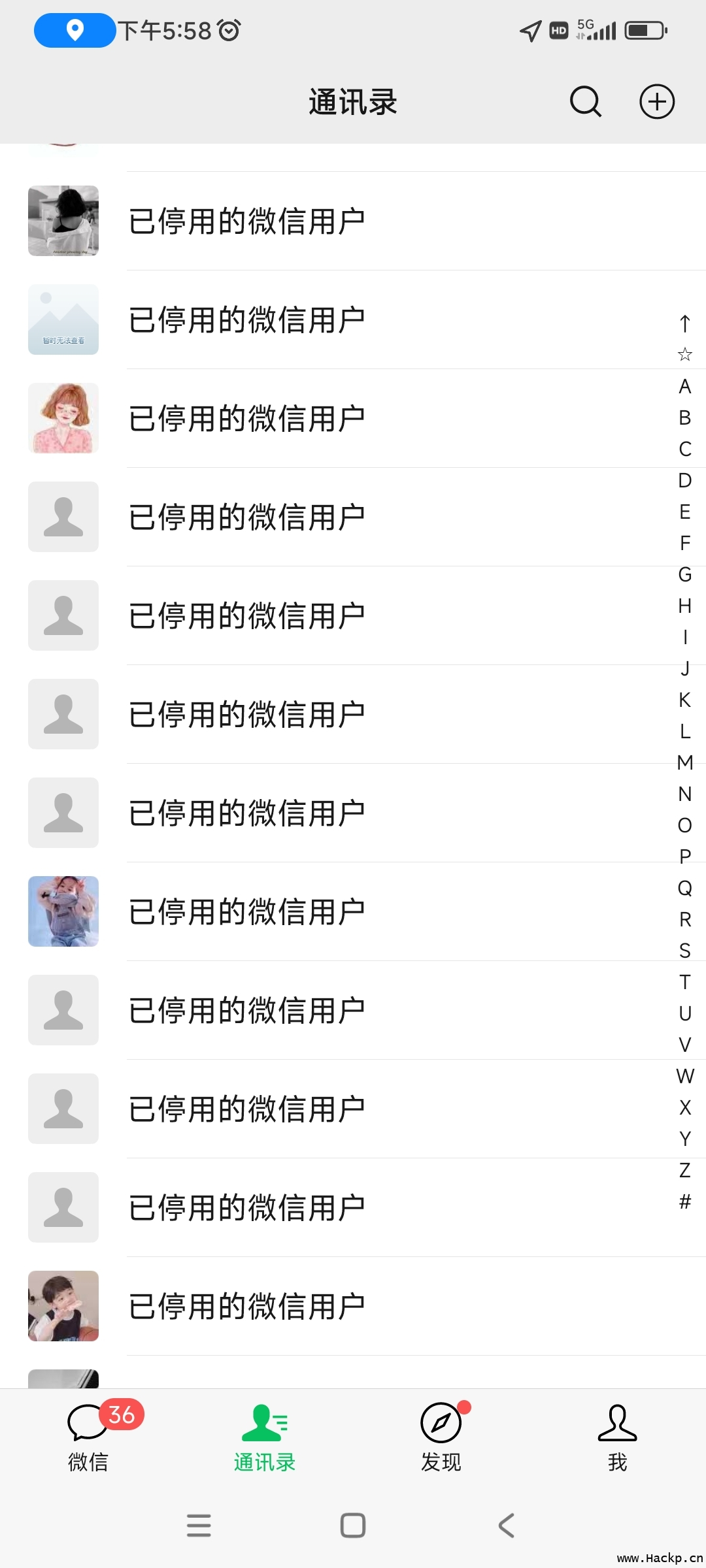This screenshot has width=706, height=1568.
Task: Go back using system navigation
Action: point(506,1526)
